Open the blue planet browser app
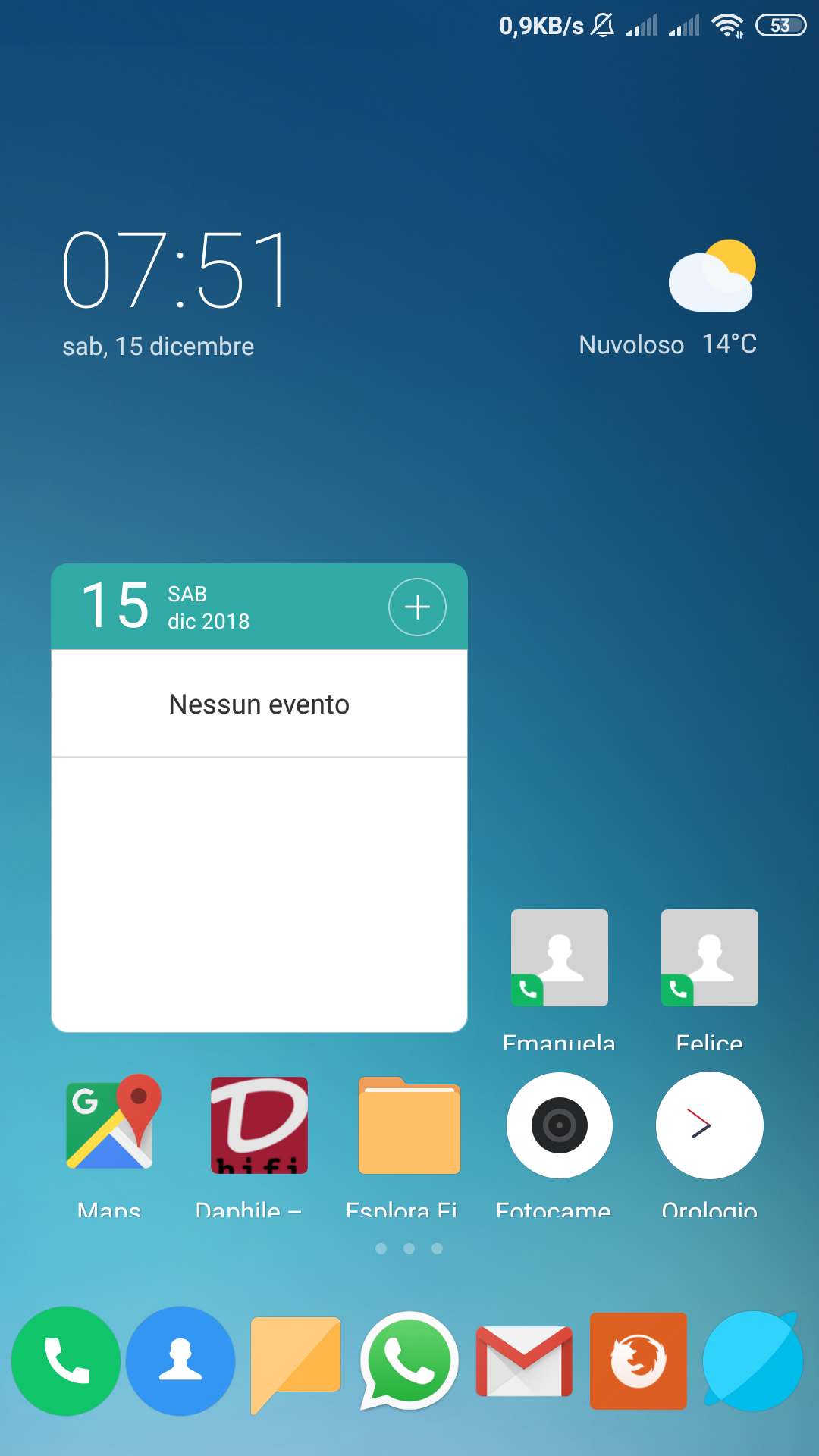 [752, 1361]
